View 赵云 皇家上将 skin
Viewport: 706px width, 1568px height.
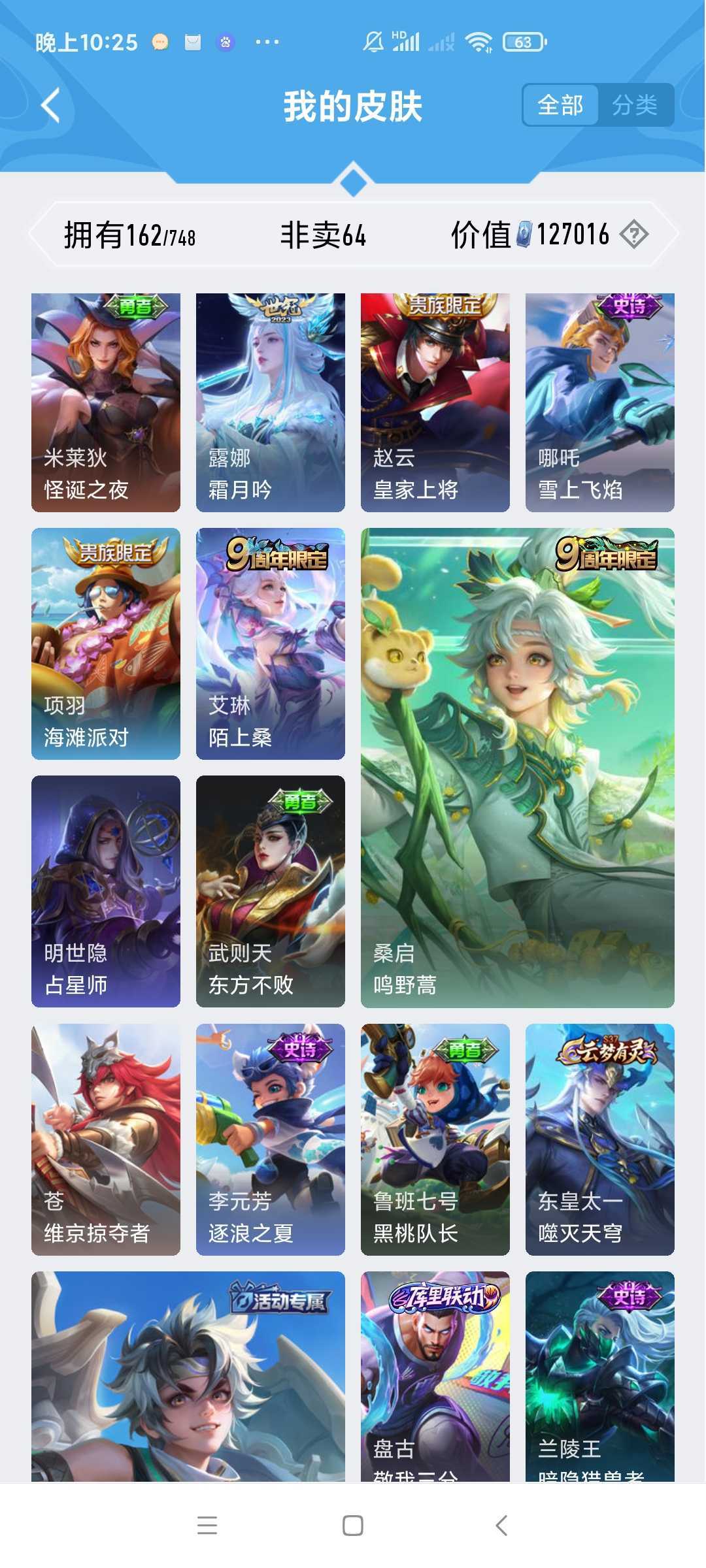coord(435,402)
